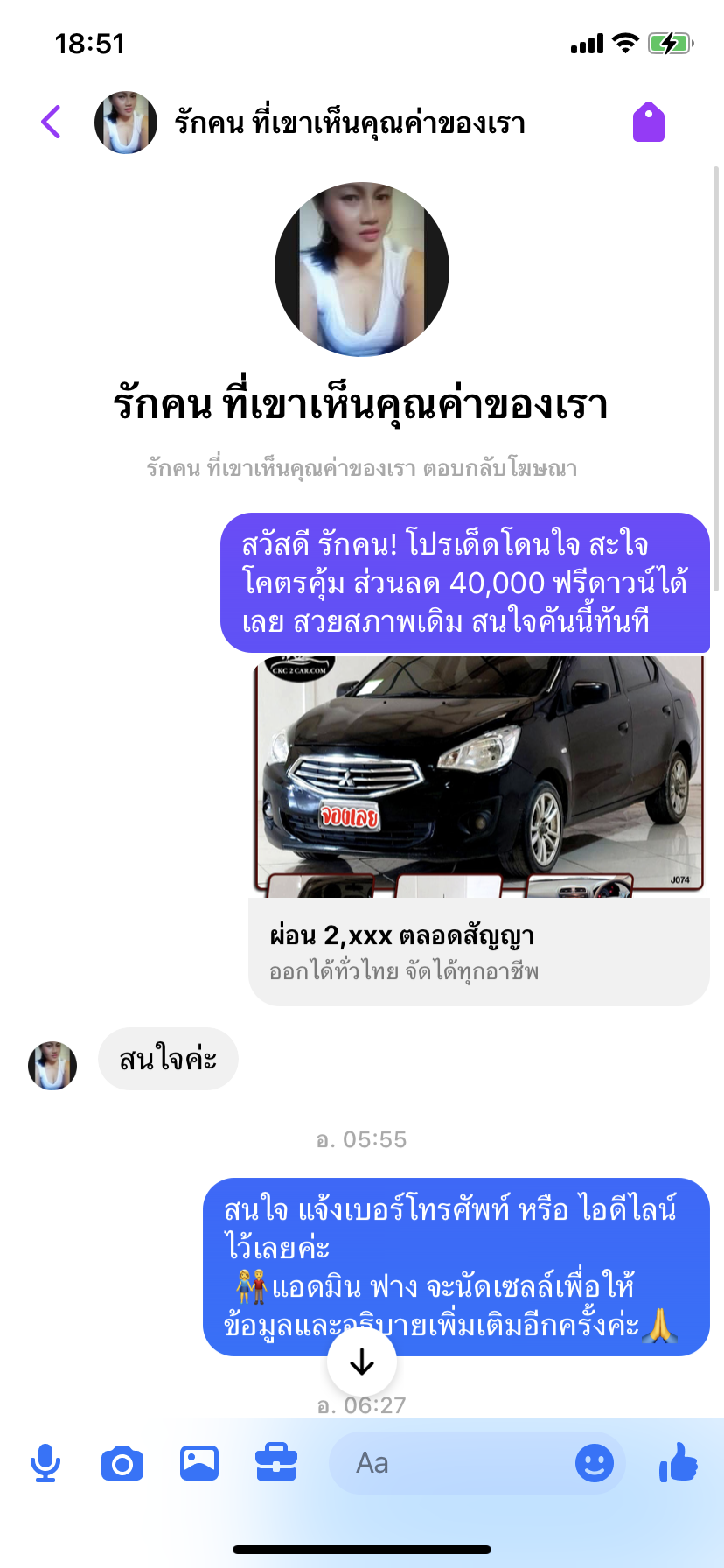The width and height of the screenshot is (724, 1568).
Task: Open the briefcase business tools icon
Action: 276,1463
